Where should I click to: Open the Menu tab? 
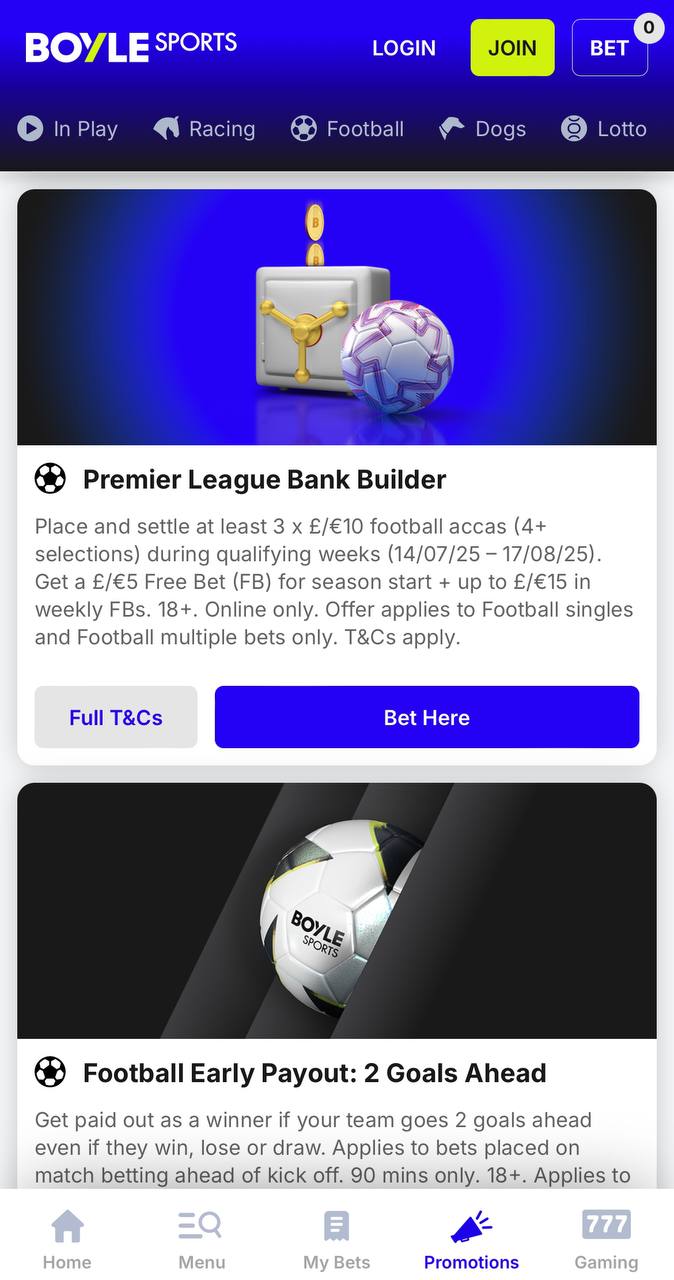click(202, 1239)
